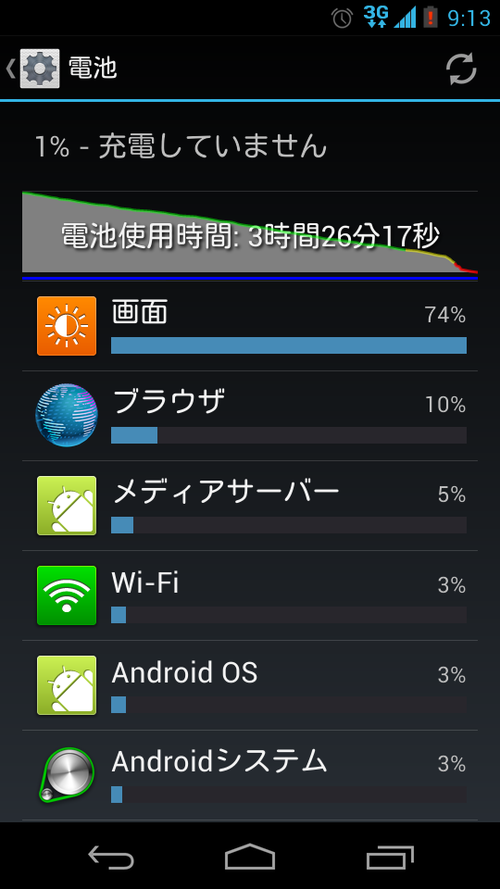The image size is (500, 889).
Task: Open Android OS usage details
Action: point(249,685)
